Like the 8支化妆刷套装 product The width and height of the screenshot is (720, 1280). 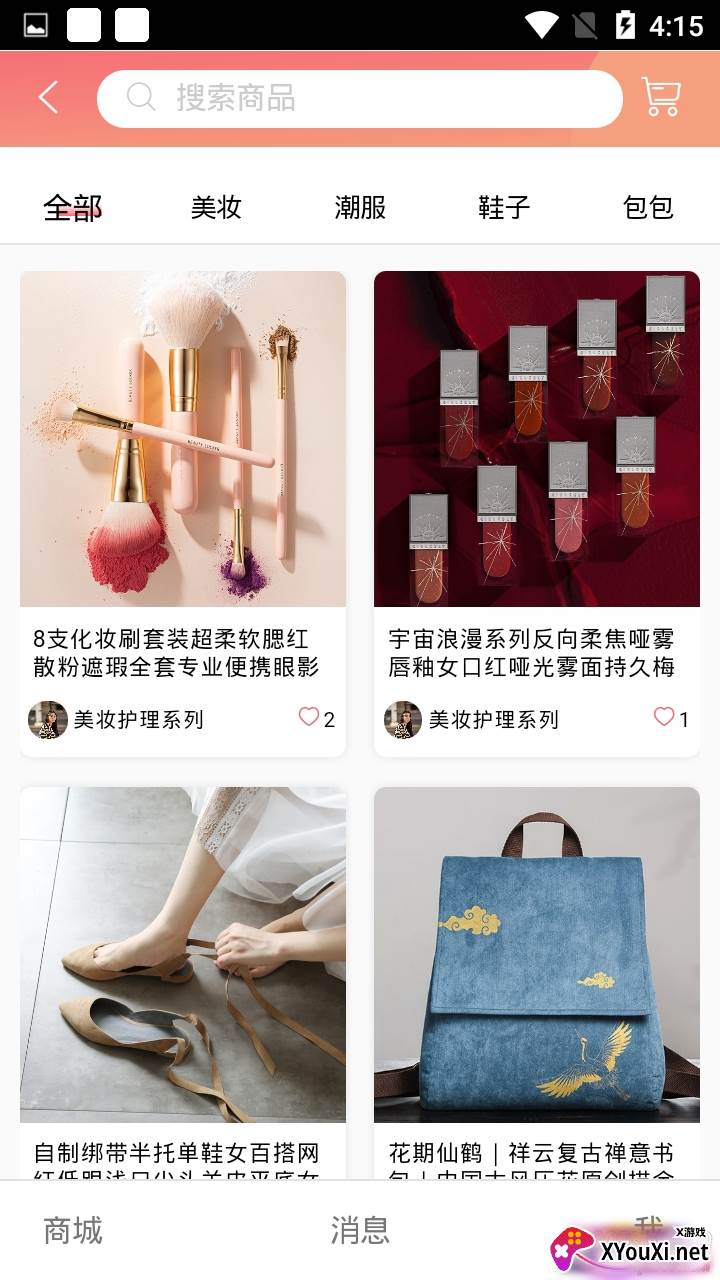click(x=309, y=717)
